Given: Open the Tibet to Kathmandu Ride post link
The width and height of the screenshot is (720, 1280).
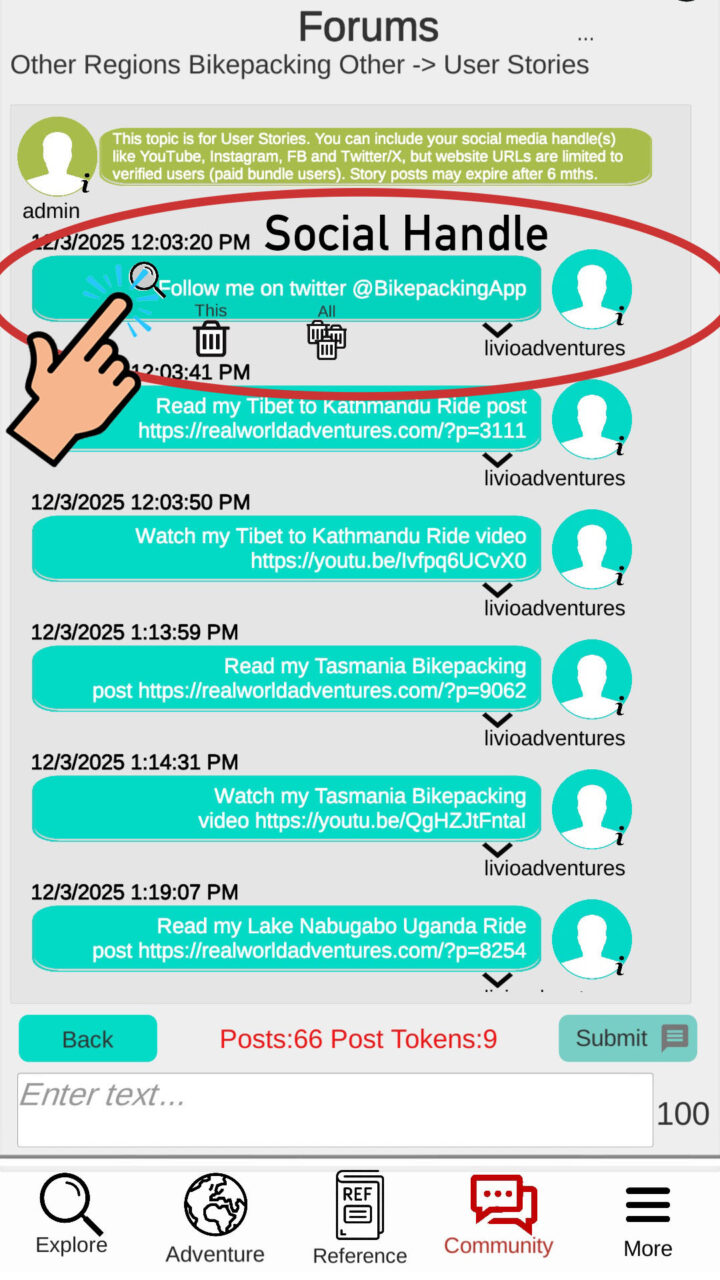Looking at the screenshot, I should (x=332, y=431).
